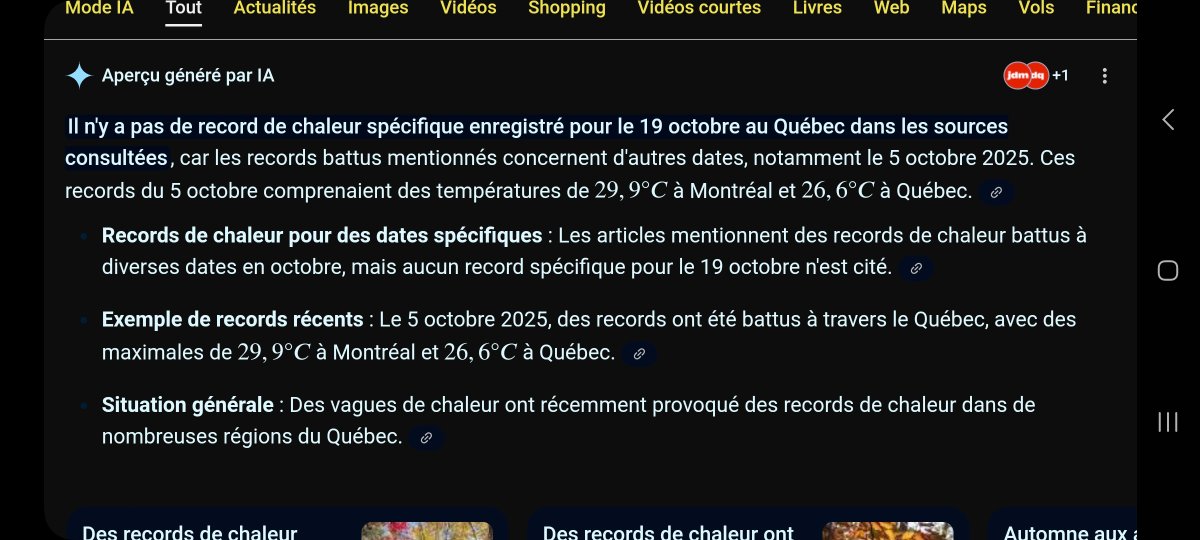1200x540 pixels.
Task: Go back with the system back arrow
Action: tap(1168, 119)
